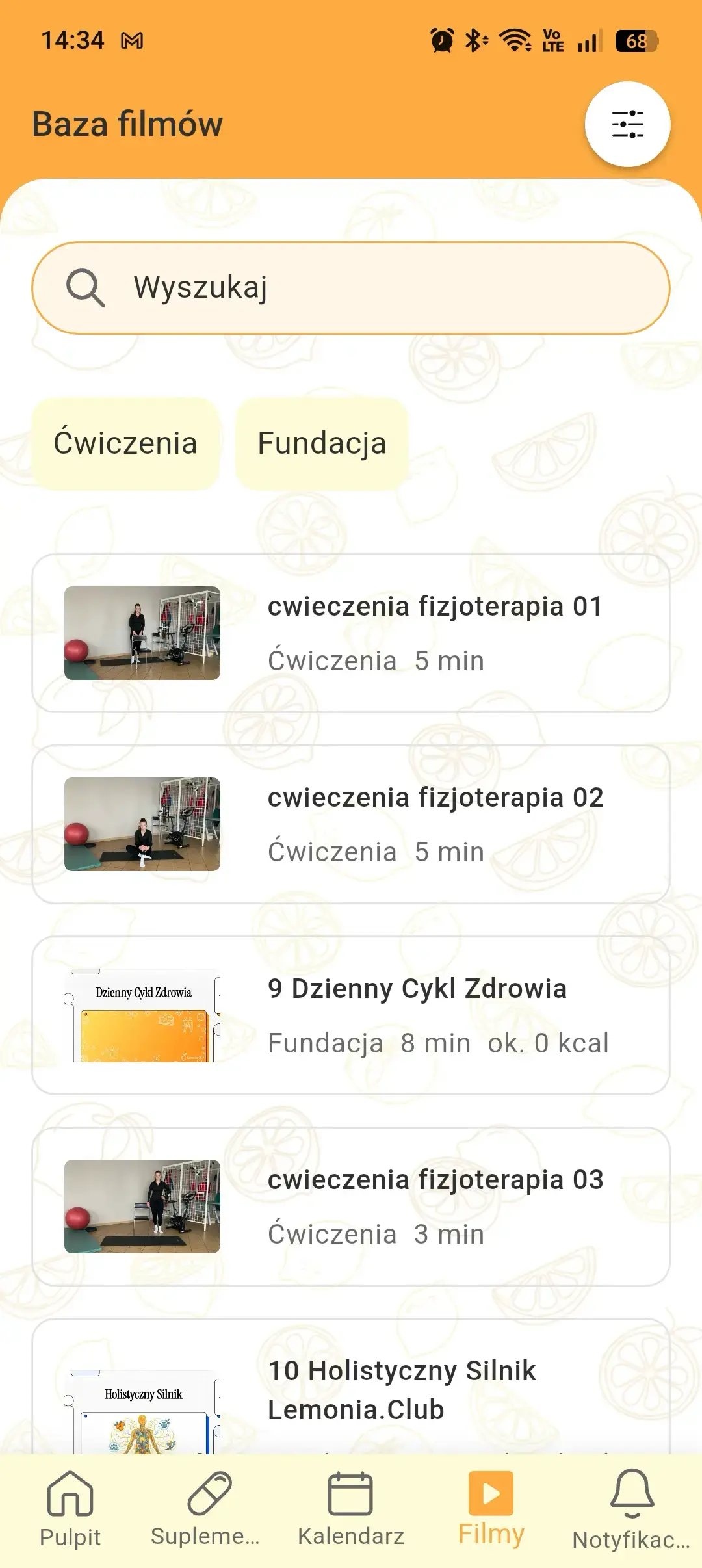Open the Notyfikacje bell tab
This screenshot has height=1568, width=702.
632,1509
